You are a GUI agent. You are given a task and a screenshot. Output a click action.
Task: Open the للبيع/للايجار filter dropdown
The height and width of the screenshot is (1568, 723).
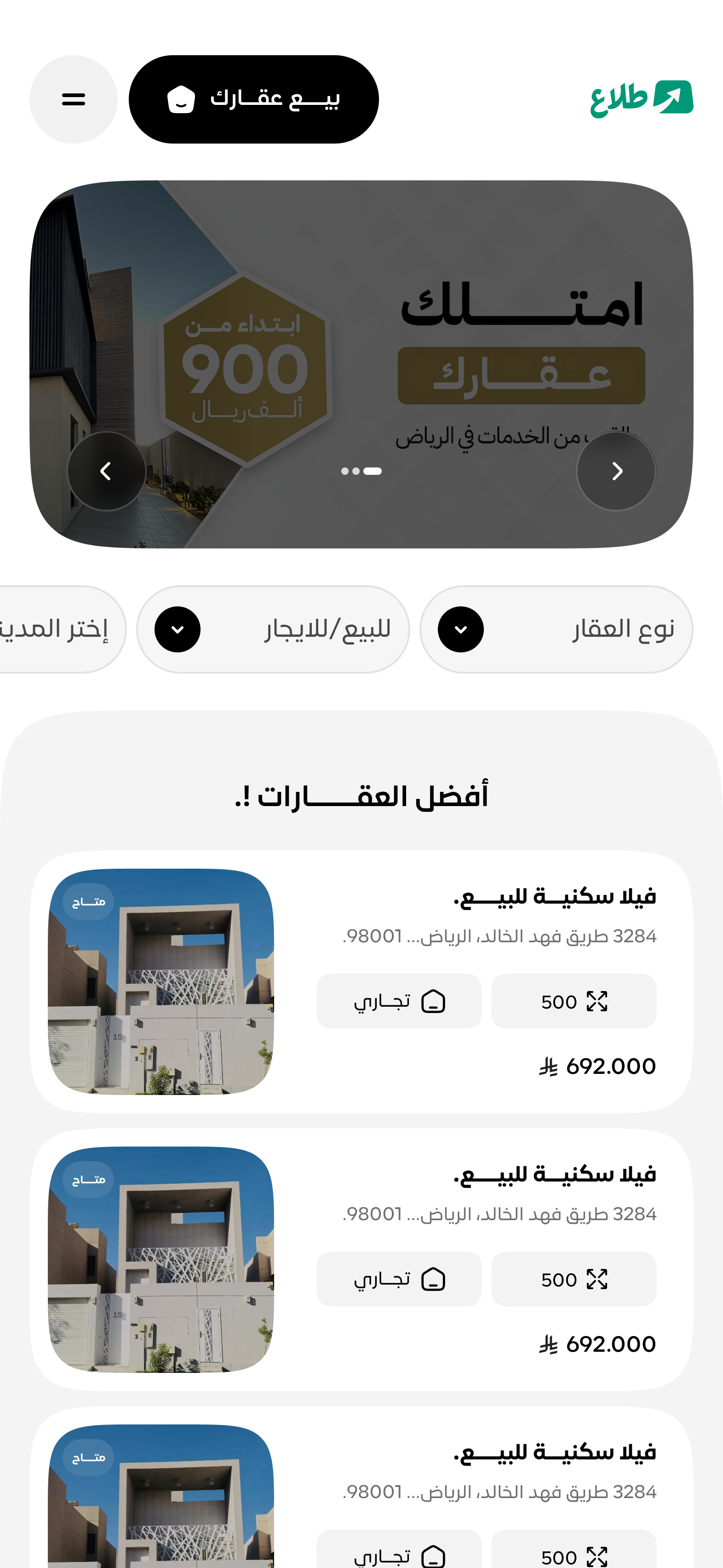(273, 629)
